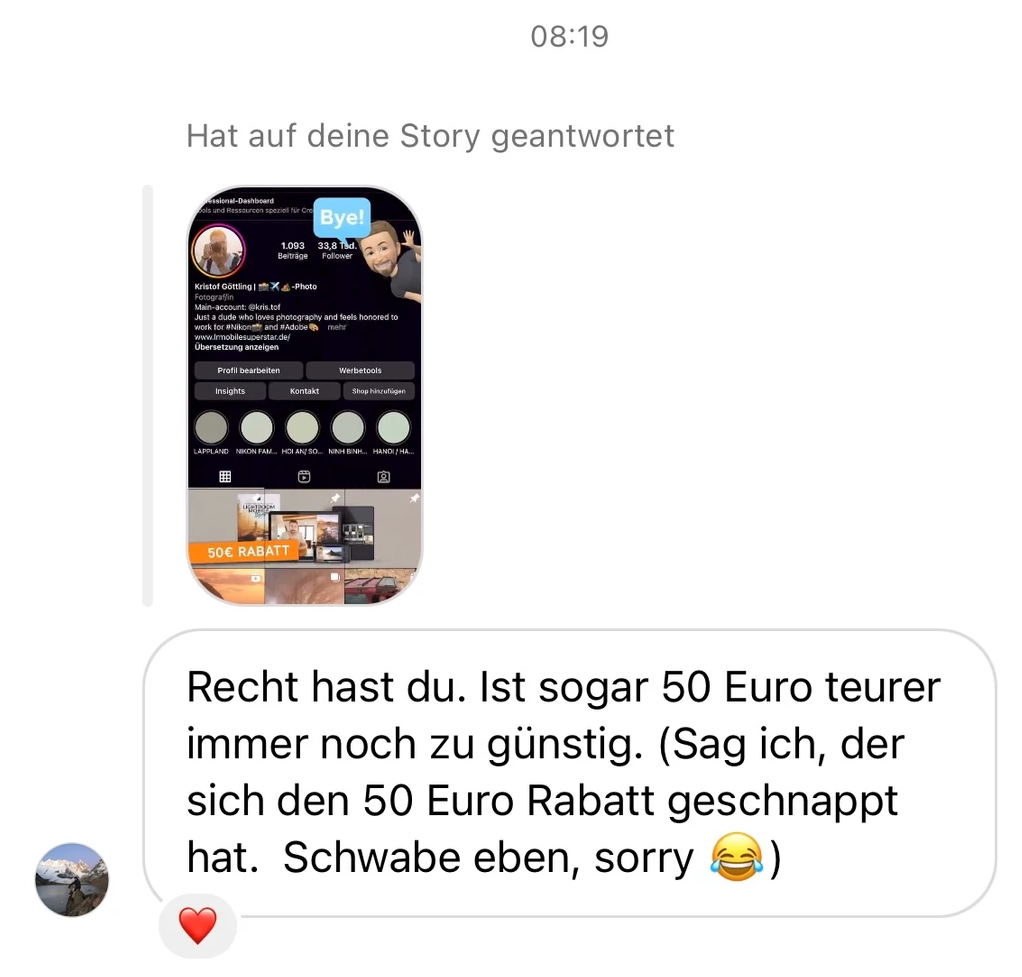Open the sender's profile picture
The image size is (1022, 977).
coord(72,879)
